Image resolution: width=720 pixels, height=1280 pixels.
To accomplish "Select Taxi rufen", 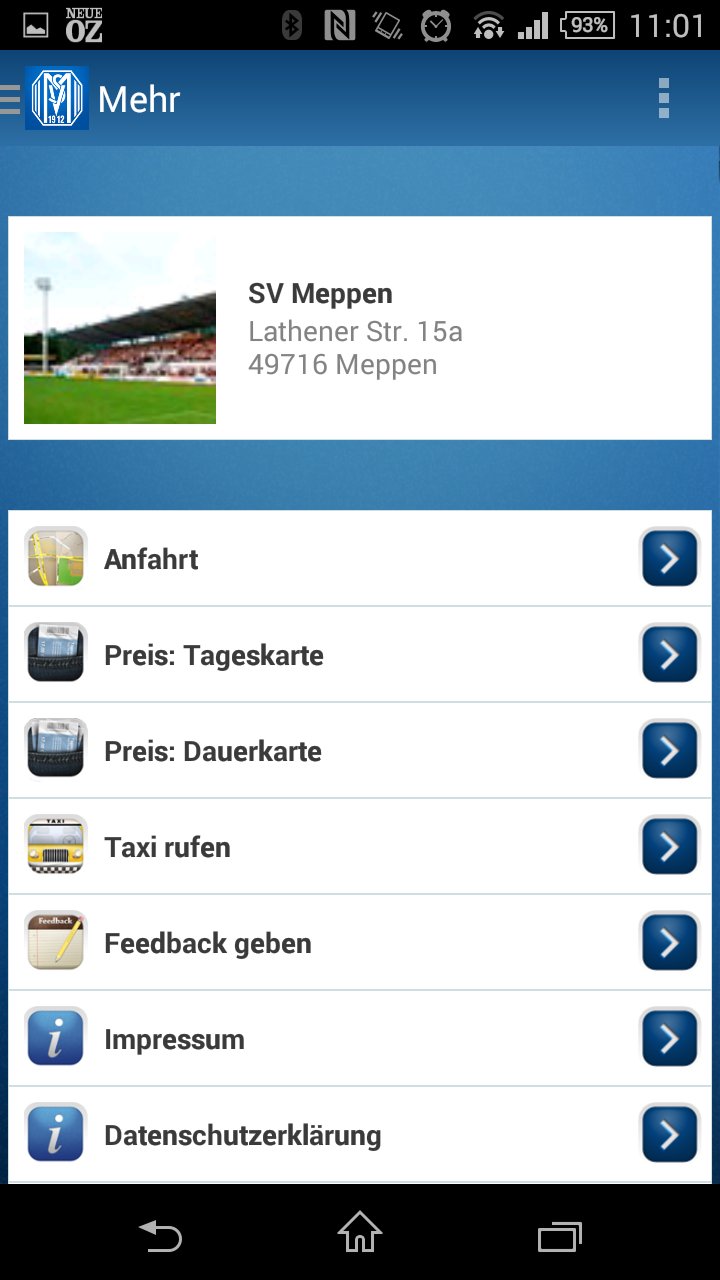I will [x=360, y=847].
